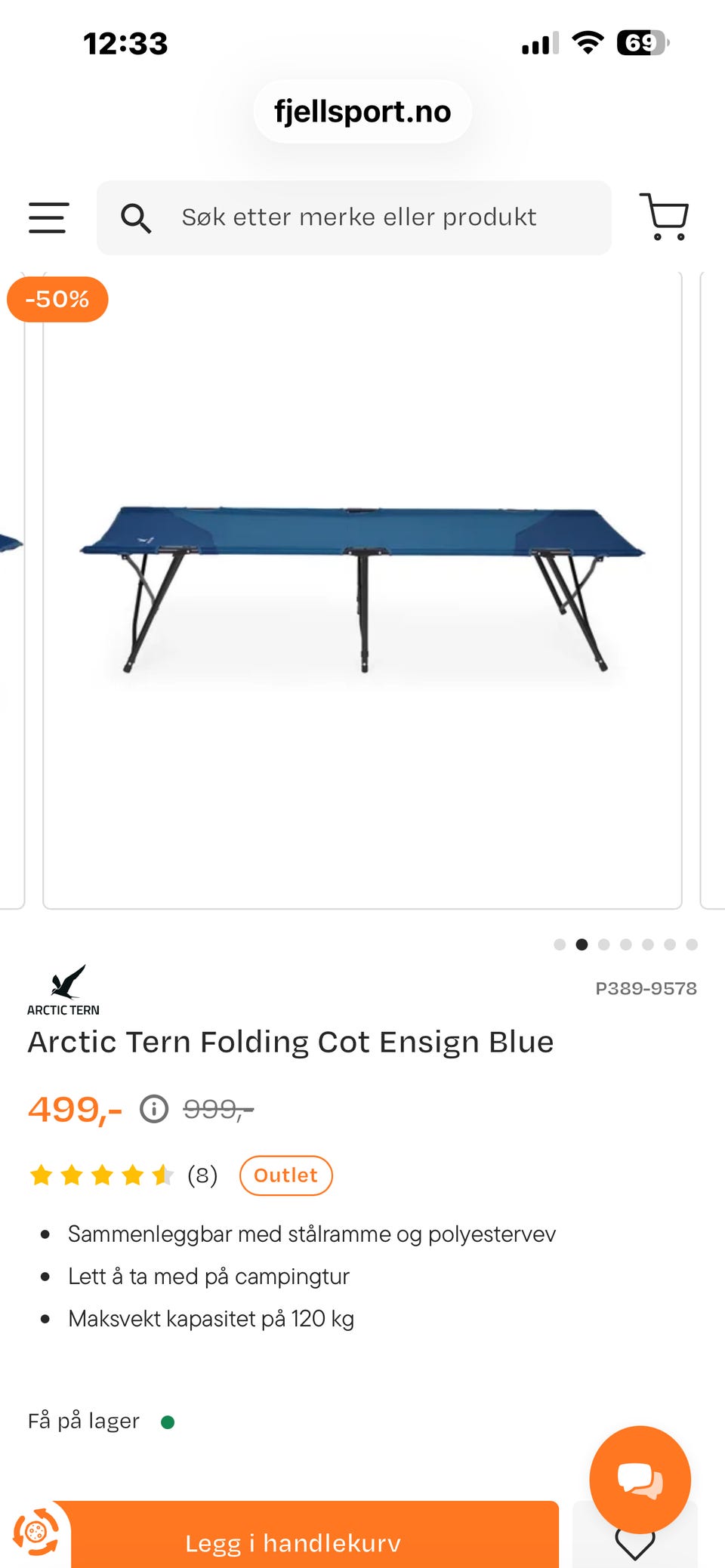Save product with the heart icon

635,1544
